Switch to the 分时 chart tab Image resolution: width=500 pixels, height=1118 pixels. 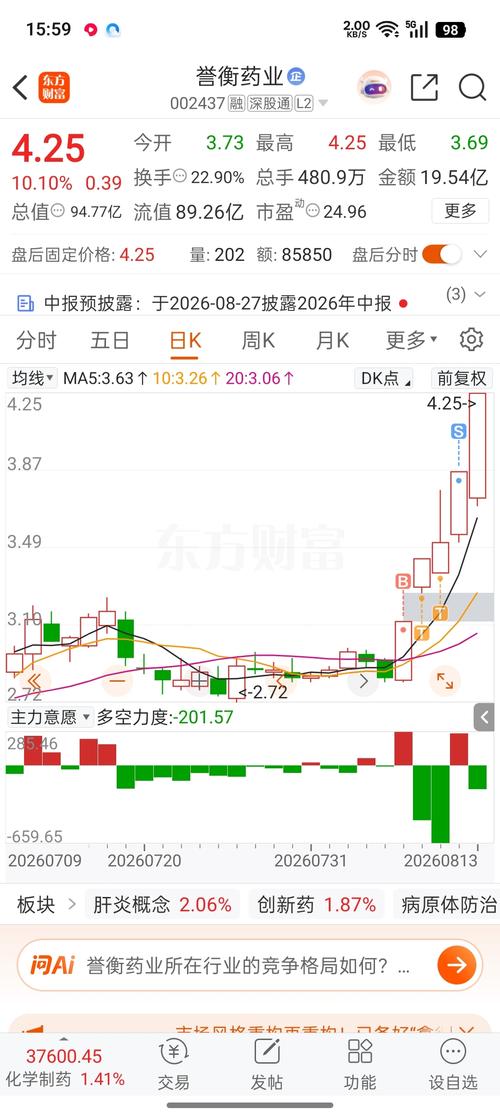click(36, 340)
